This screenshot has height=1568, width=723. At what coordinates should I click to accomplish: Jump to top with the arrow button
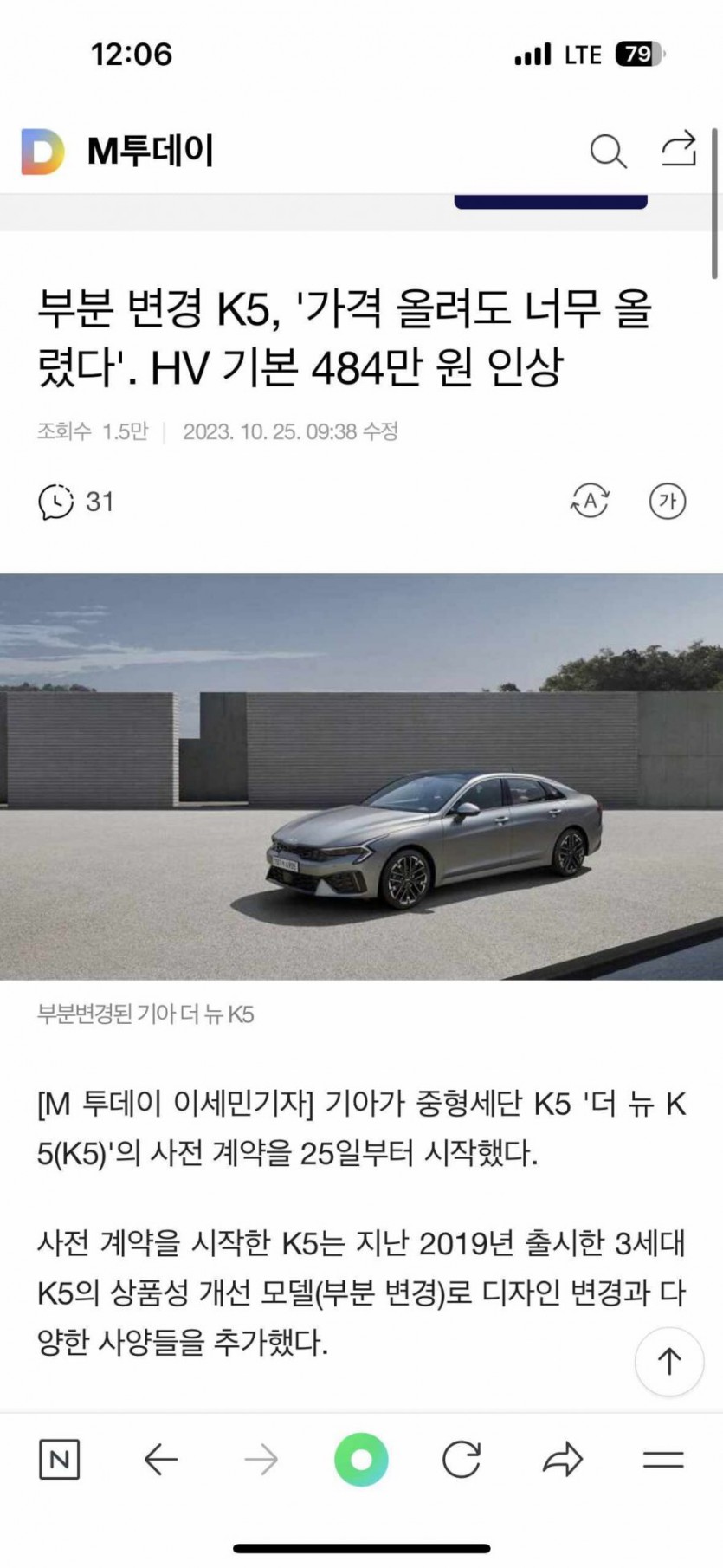tap(668, 1361)
